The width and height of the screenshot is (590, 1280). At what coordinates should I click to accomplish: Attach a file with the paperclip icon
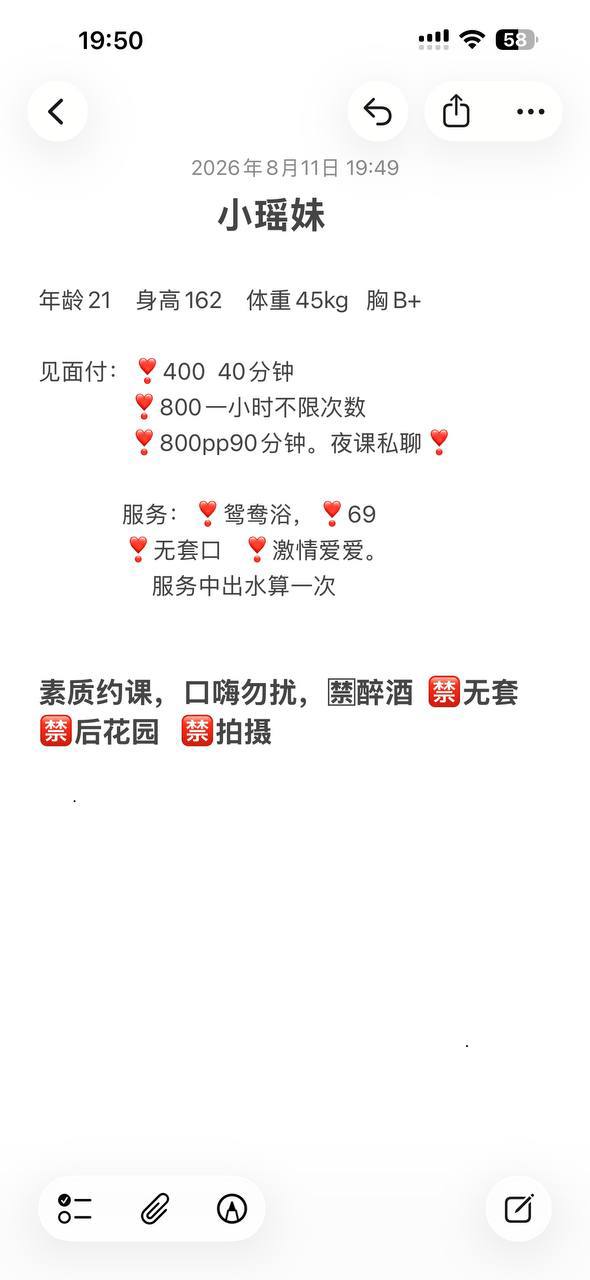pyautogui.click(x=153, y=1209)
